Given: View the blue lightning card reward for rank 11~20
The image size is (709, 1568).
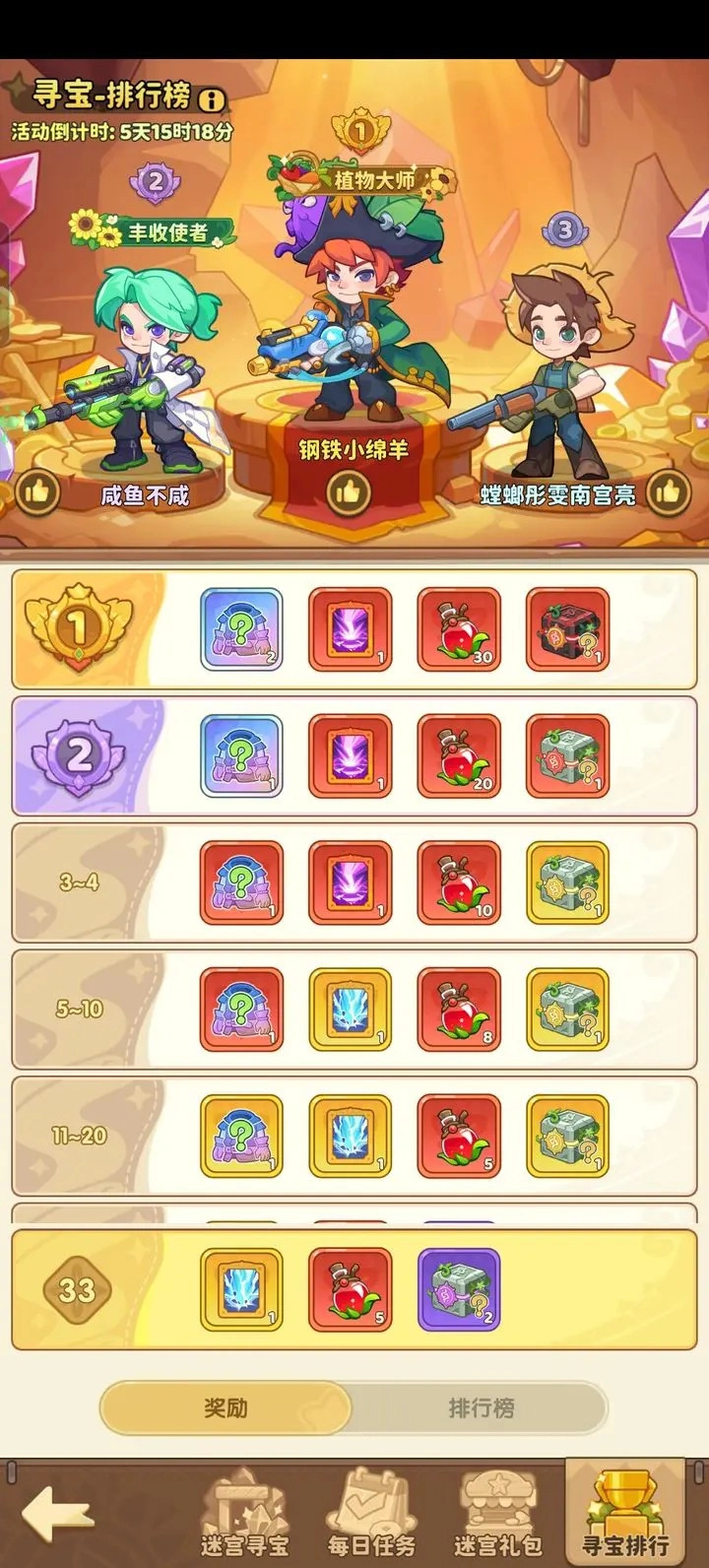Looking at the screenshot, I should click(351, 1136).
